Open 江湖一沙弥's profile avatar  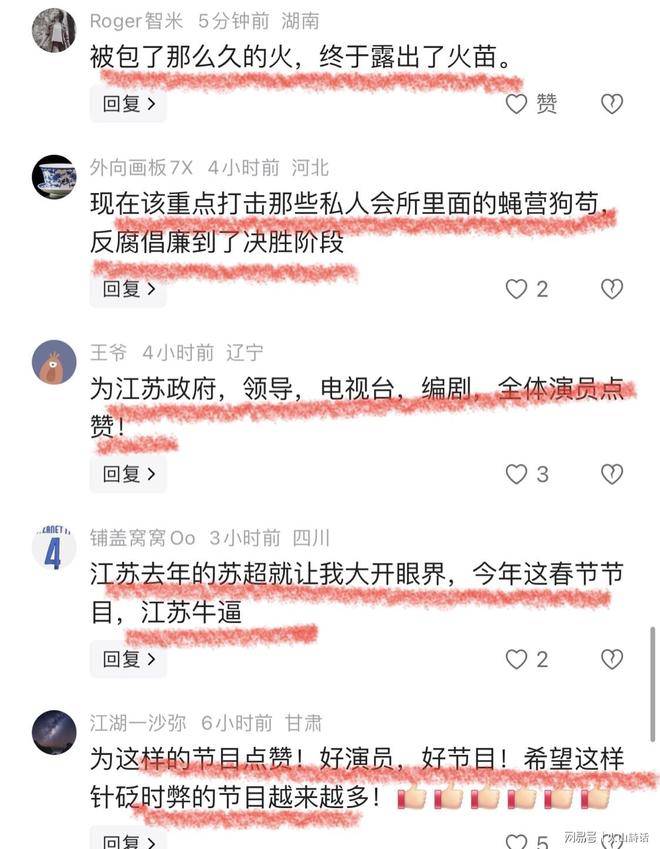point(54,732)
